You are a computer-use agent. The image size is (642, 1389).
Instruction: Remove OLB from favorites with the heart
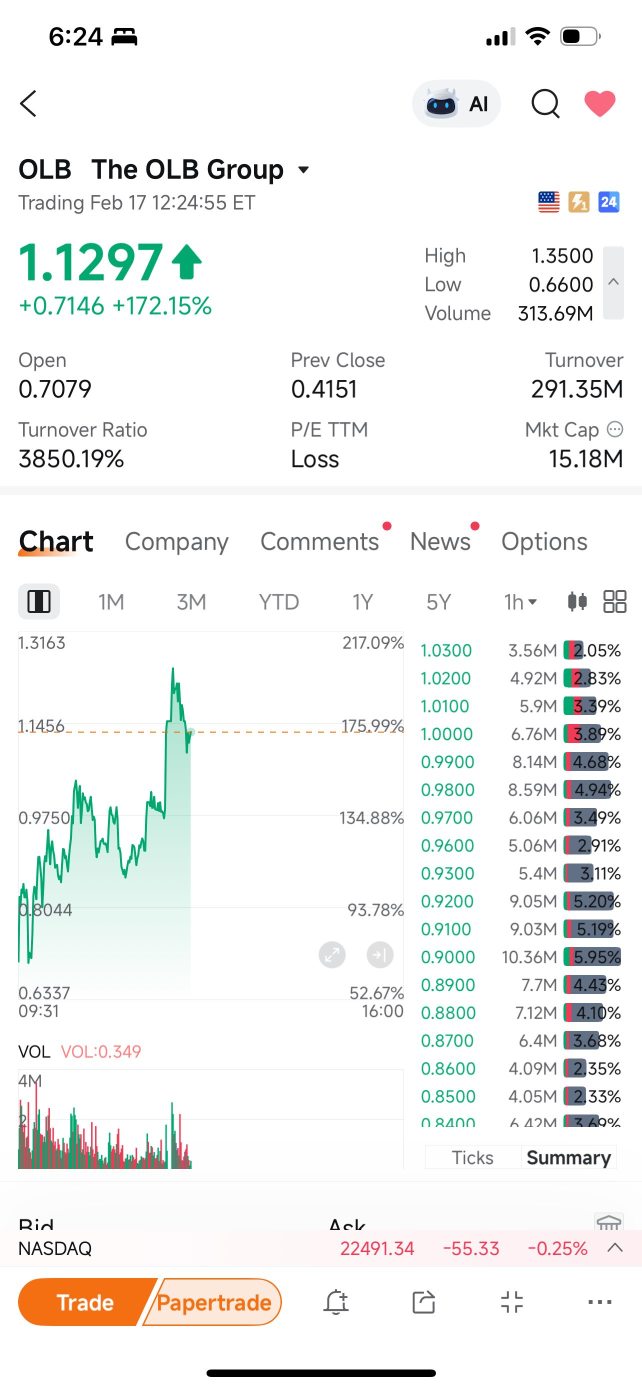pyautogui.click(x=600, y=103)
